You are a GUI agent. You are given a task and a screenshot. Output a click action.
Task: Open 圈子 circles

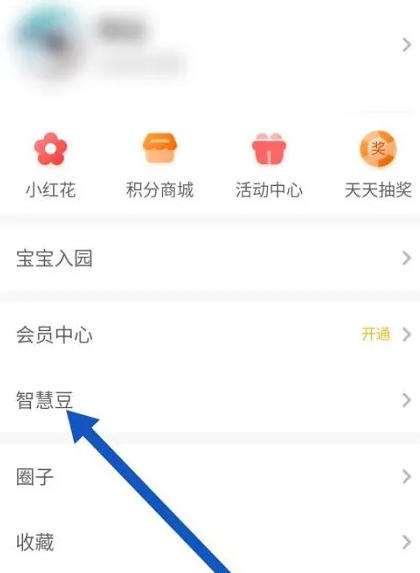pos(210,477)
